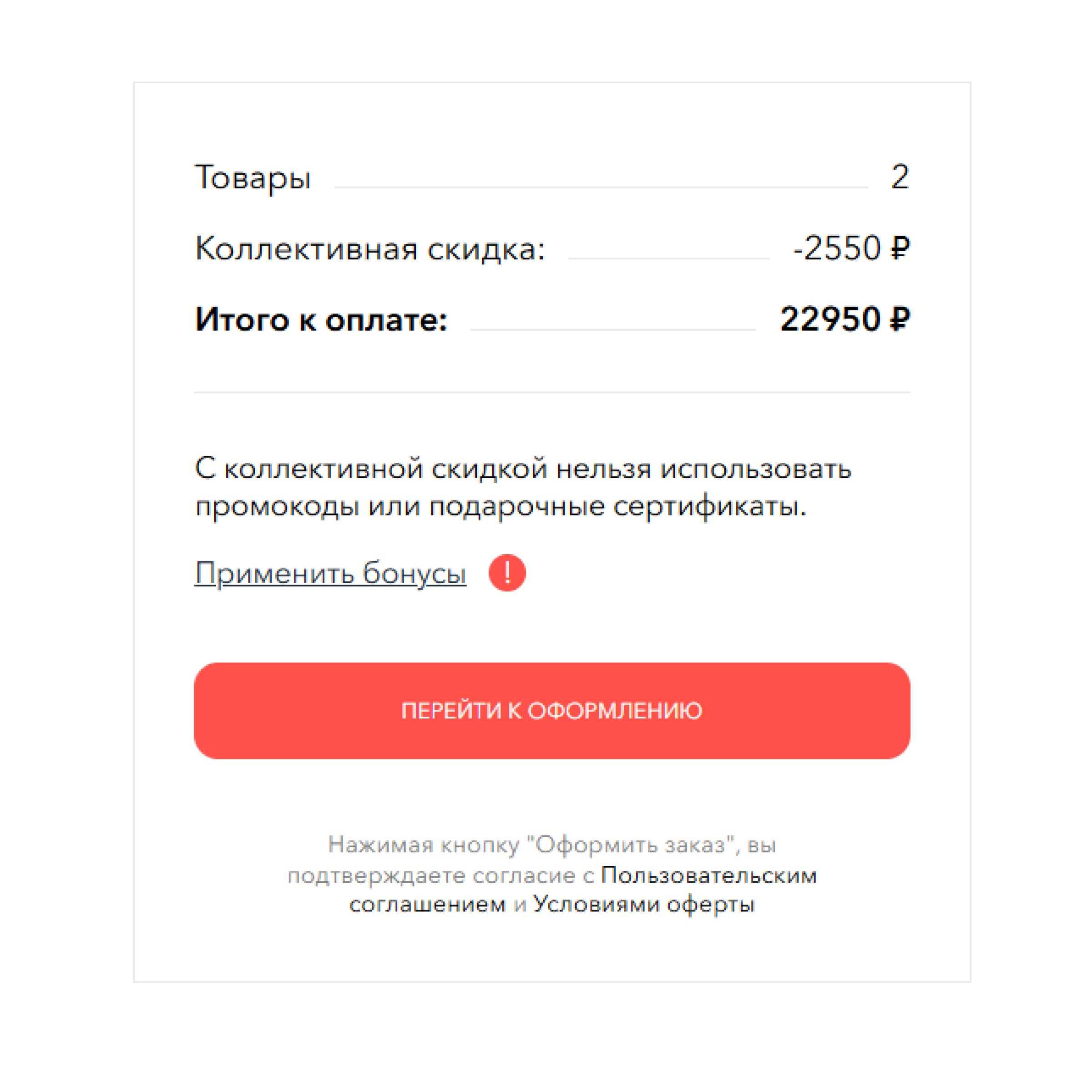This screenshot has width=1092, height=1092.
Task: Open Условиями оферты link
Action: (644, 905)
